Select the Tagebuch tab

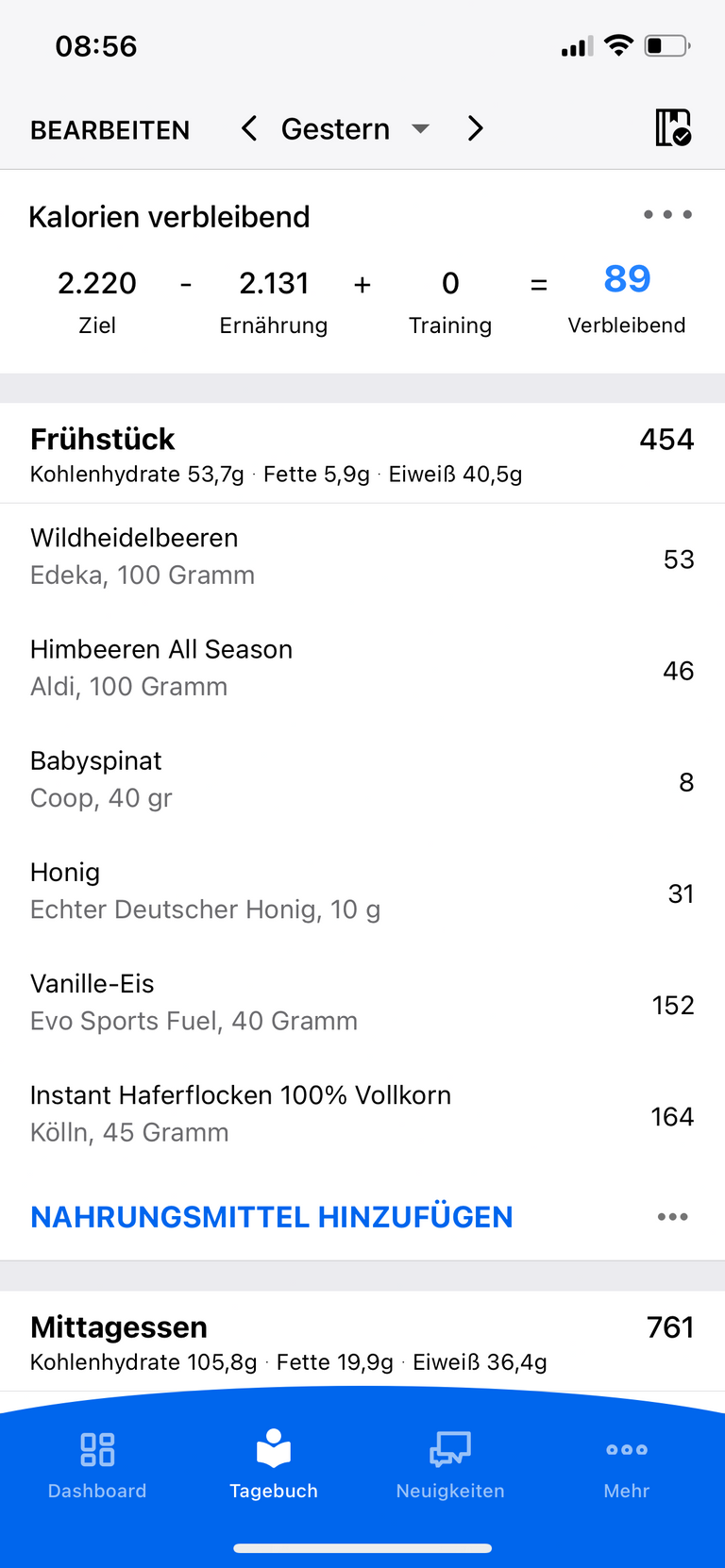point(274,1465)
